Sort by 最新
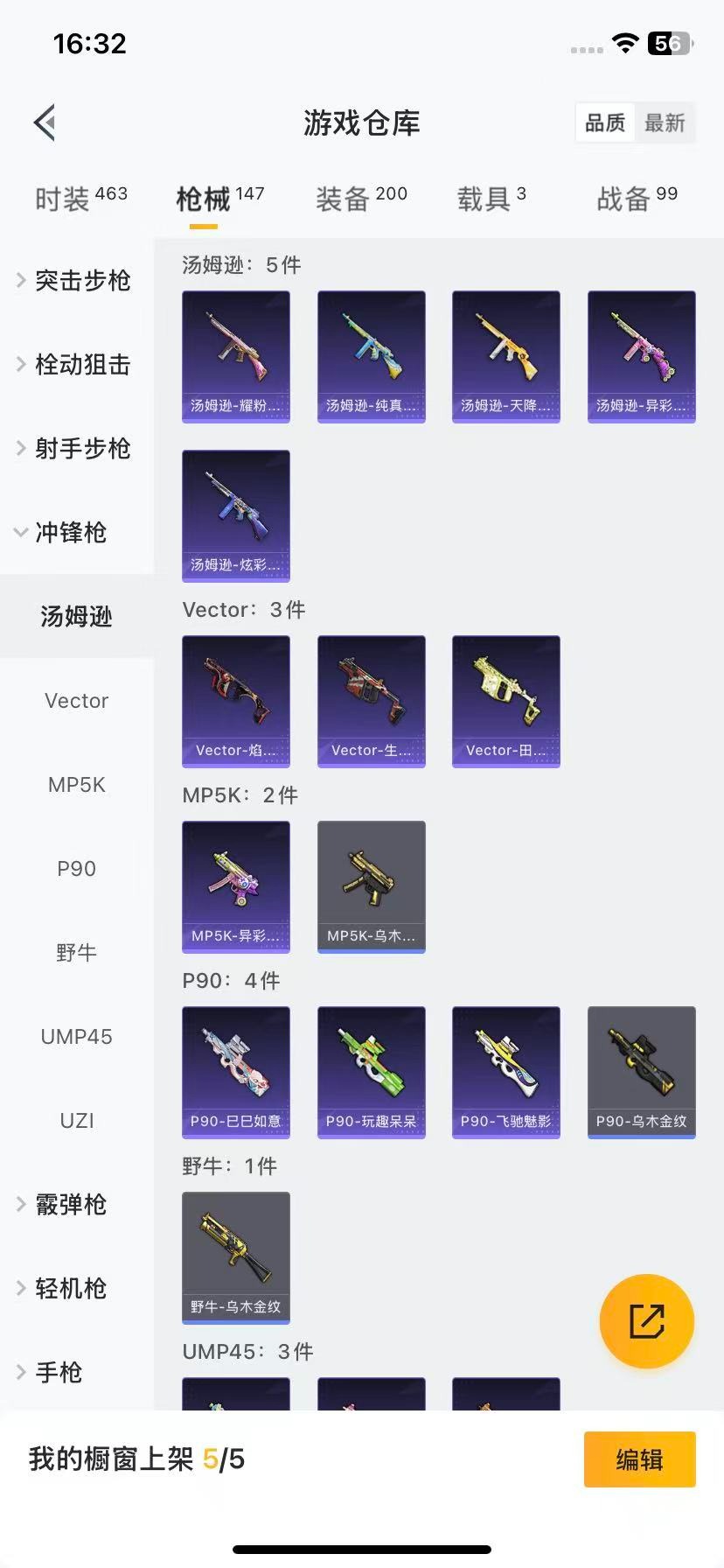The height and width of the screenshot is (1568, 724). (x=665, y=123)
